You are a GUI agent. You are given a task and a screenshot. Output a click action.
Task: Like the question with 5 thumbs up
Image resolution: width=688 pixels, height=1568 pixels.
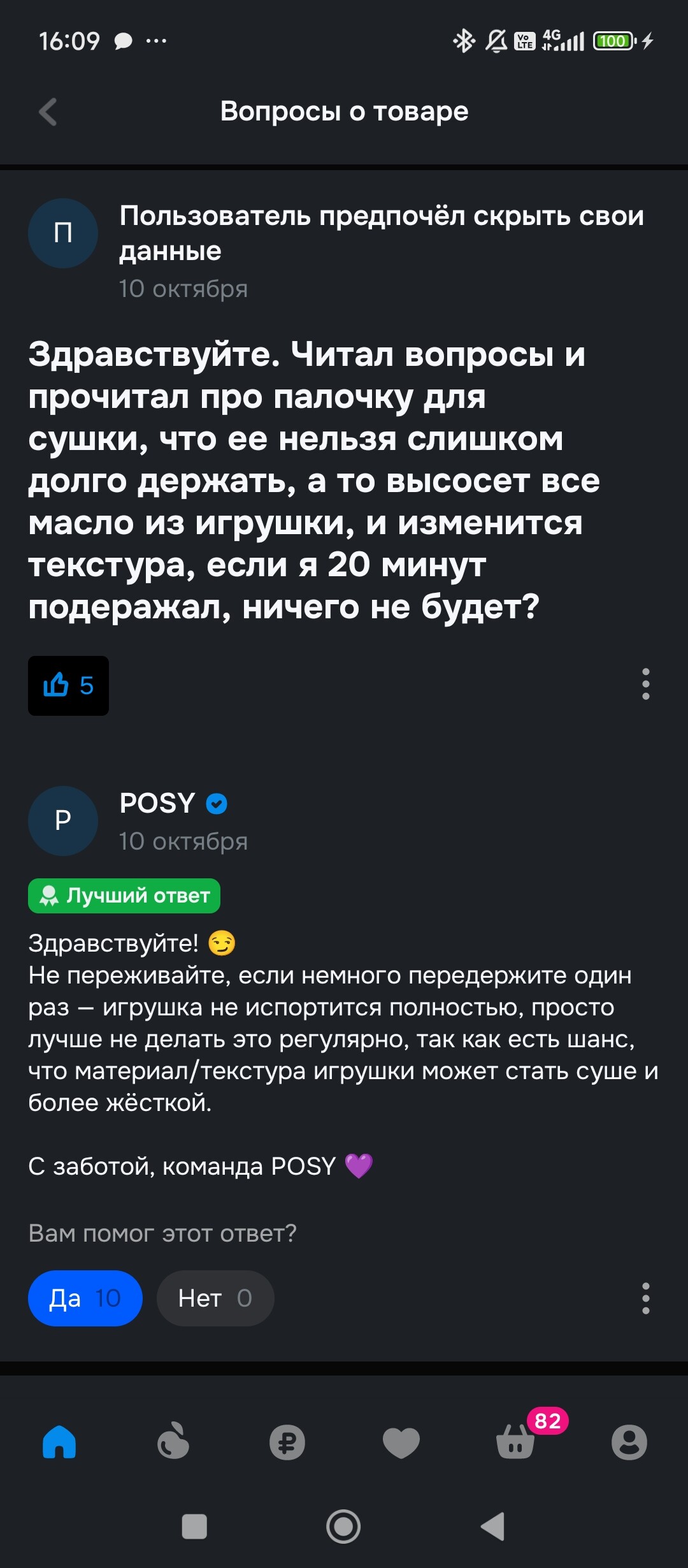click(x=68, y=686)
